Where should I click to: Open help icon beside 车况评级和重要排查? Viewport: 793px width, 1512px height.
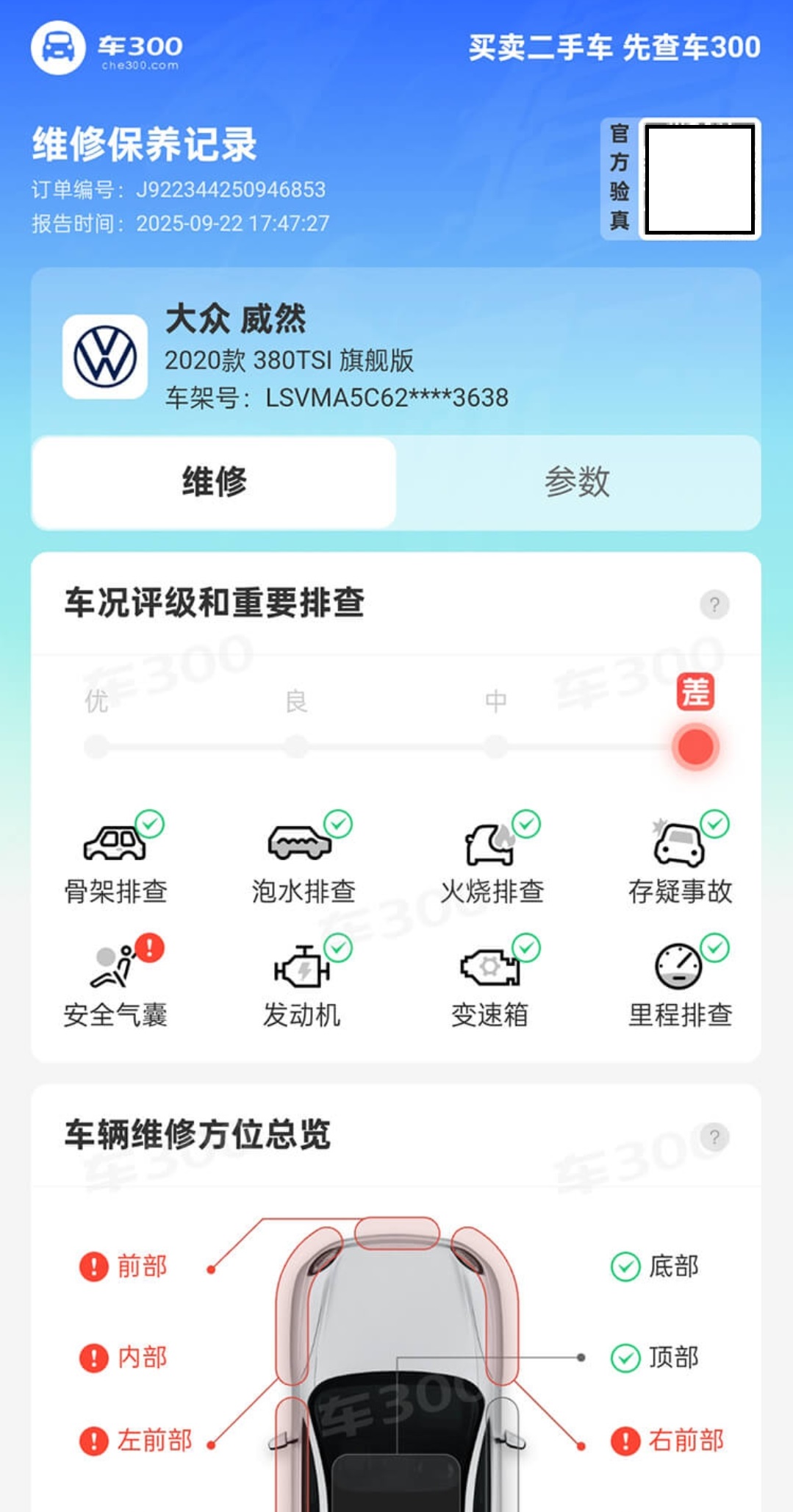pos(714,604)
